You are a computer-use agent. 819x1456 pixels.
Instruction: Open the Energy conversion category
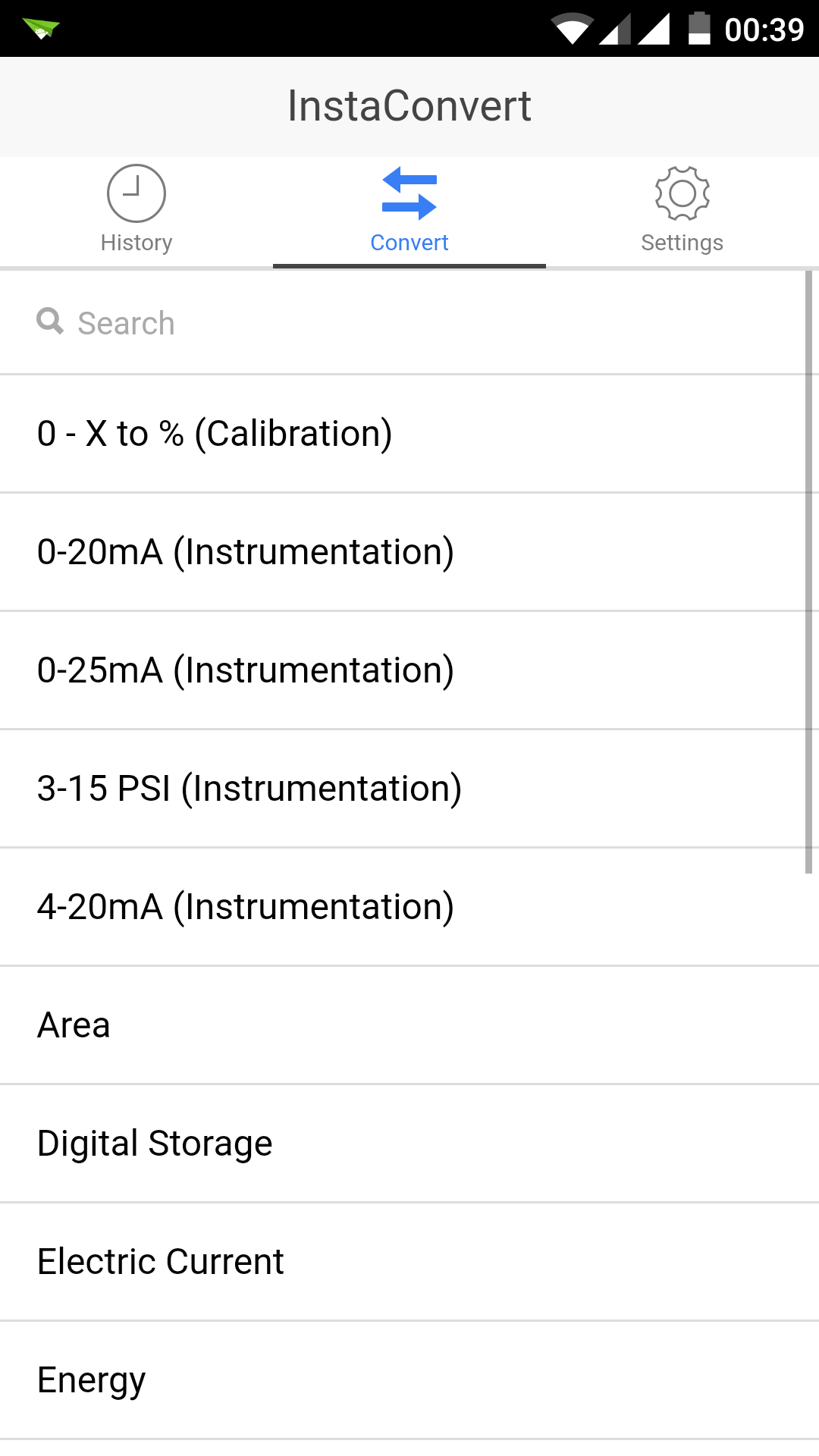(x=409, y=1379)
